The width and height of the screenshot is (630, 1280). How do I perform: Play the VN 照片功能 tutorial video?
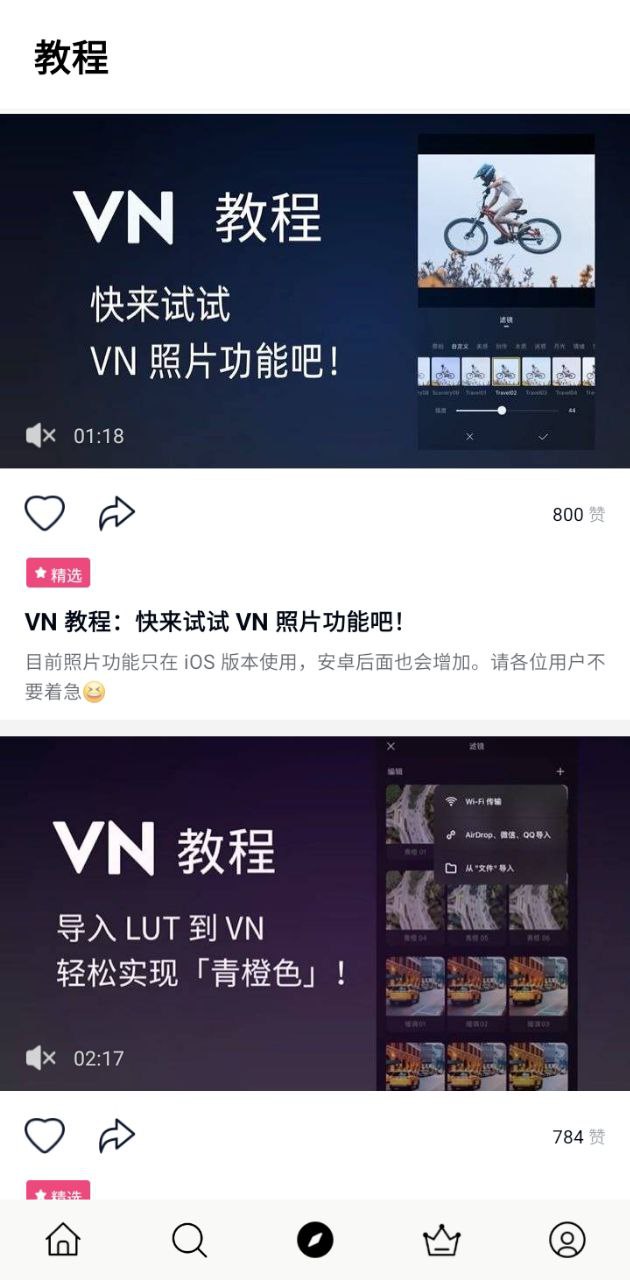(x=315, y=290)
